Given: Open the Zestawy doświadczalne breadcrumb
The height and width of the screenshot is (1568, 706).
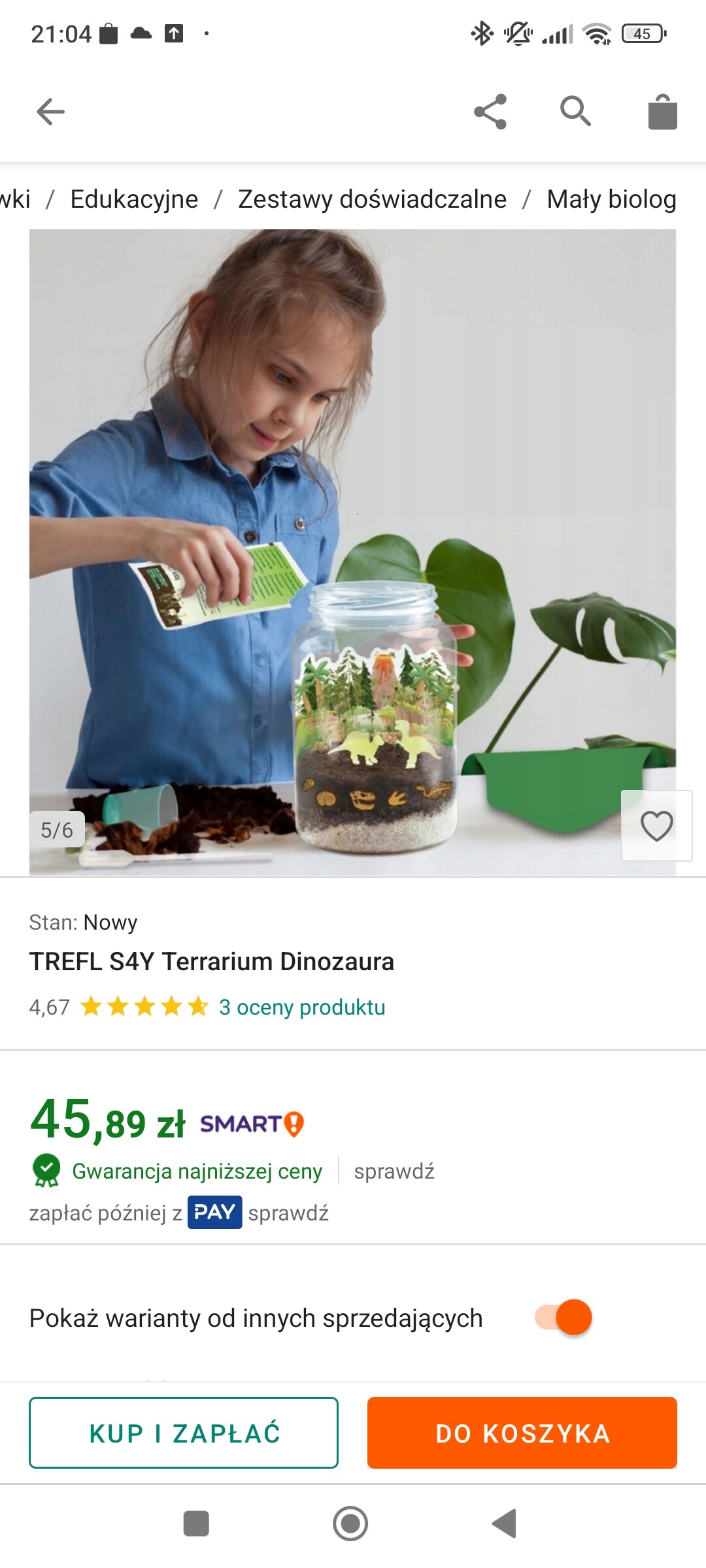Looking at the screenshot, I should 372,199.
